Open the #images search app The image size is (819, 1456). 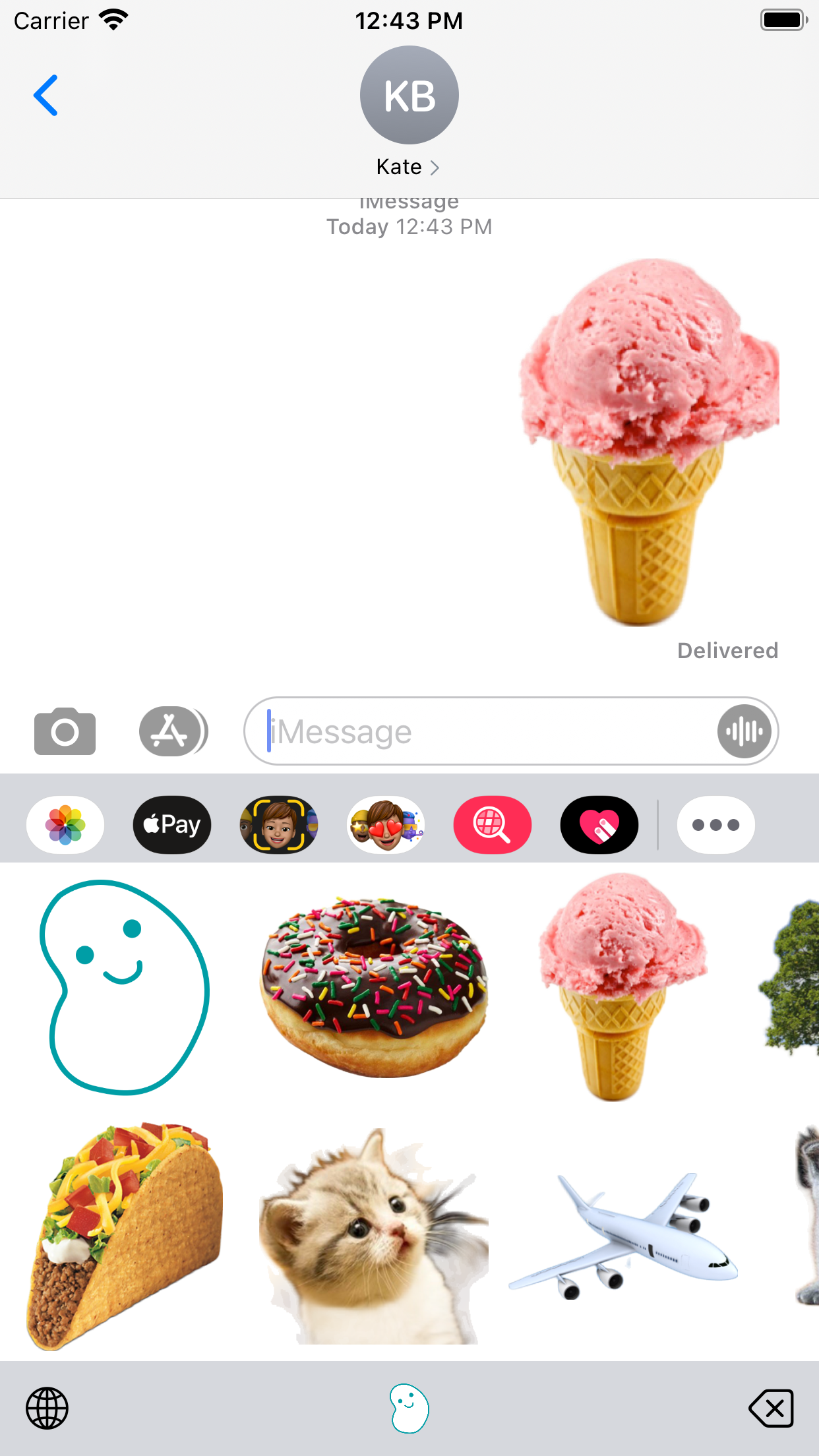pyautogui.click(x=492, y=825)
